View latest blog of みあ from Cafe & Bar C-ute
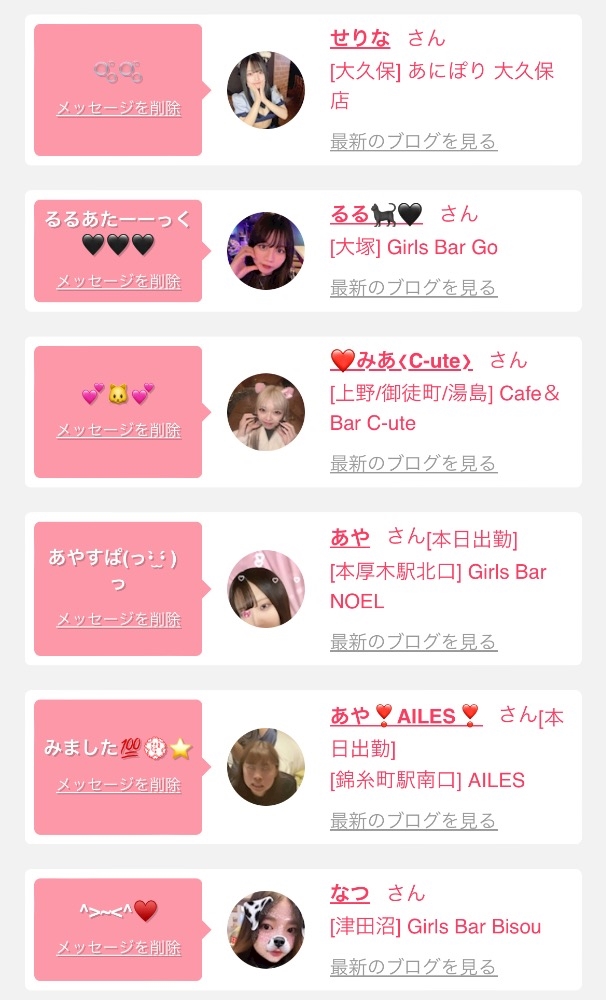Viewport: 606px width, 1000px height. (413, 463)
